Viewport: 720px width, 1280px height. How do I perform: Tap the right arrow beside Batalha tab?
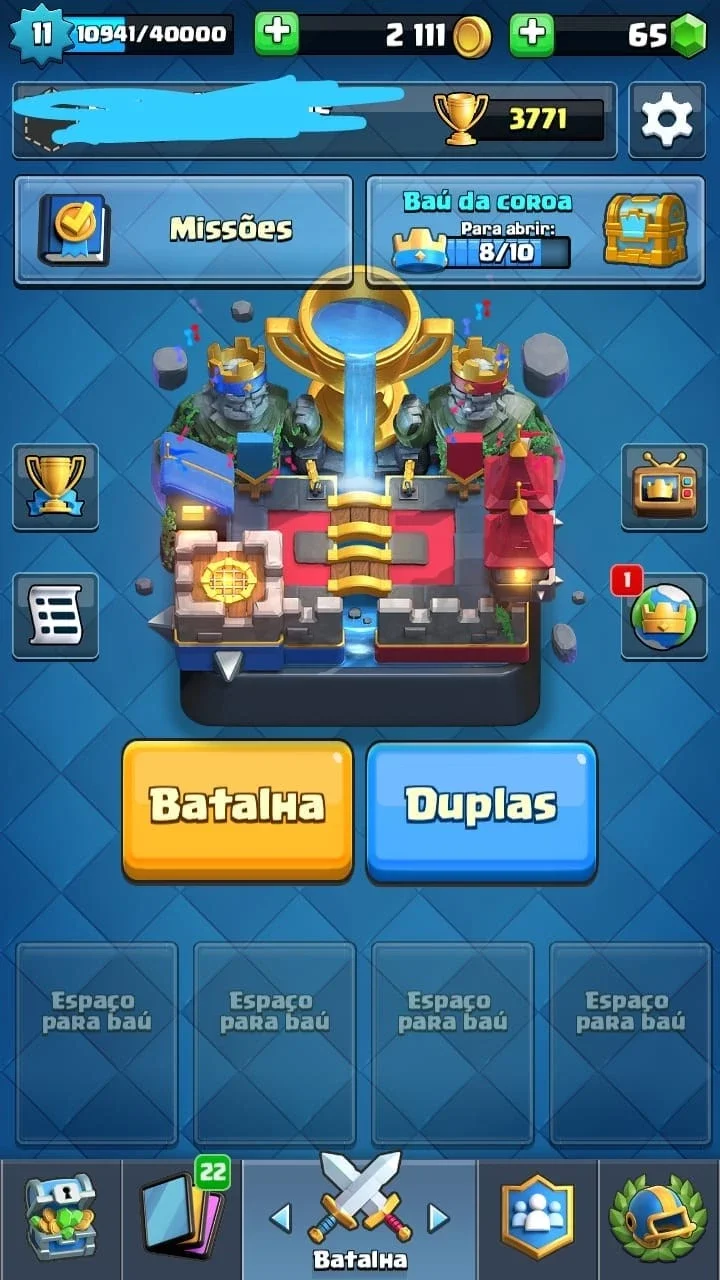(438, 1217)
